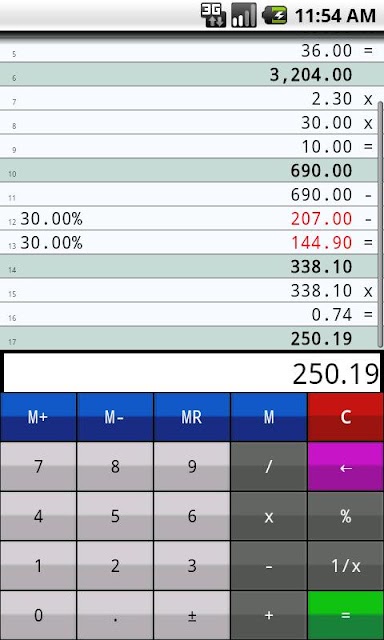Delete the last digit with the backspace arrow
Image resolution: width=384 pixels, height=640 pixels.
[x=346, y=467]
